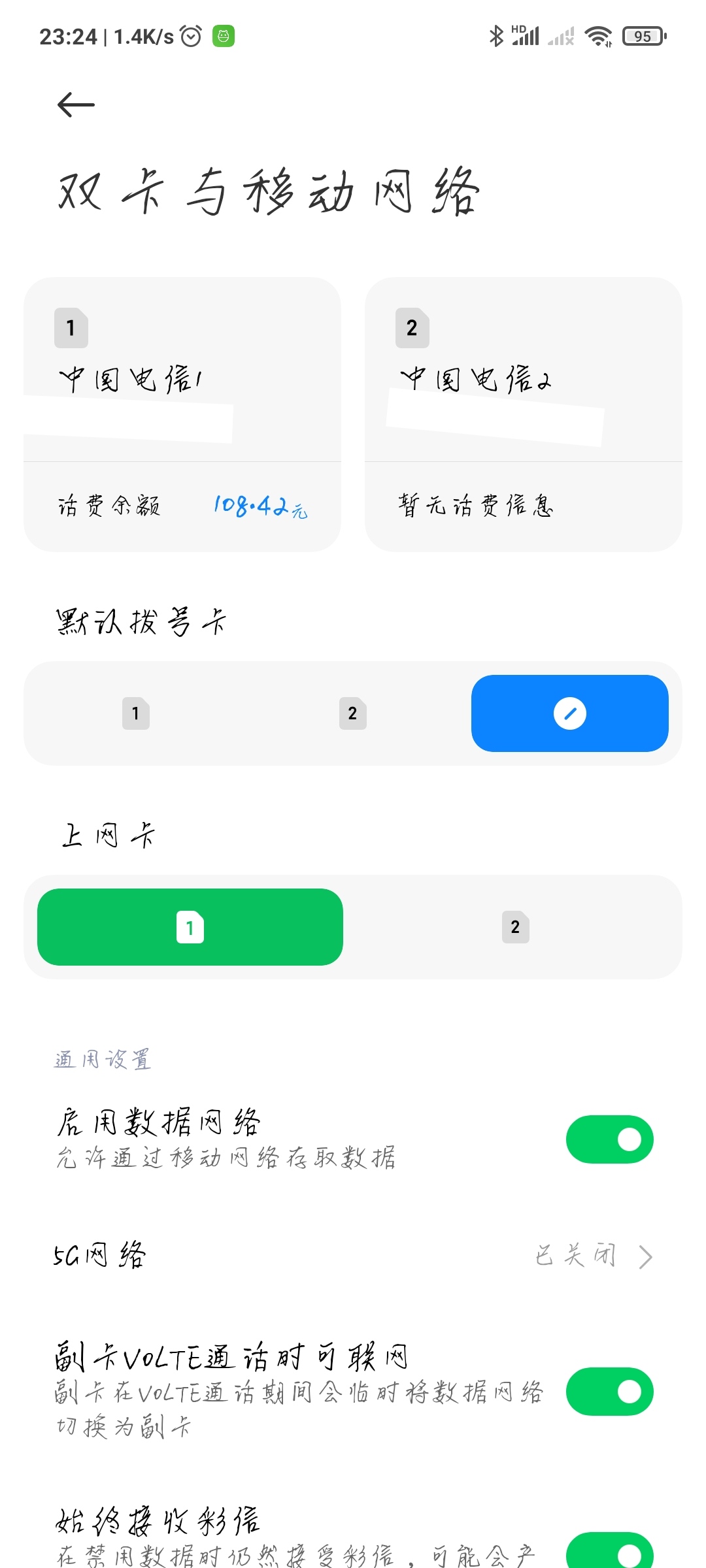Disable 副卡VoLTE通话时可联网 switch

[609, 1392]
